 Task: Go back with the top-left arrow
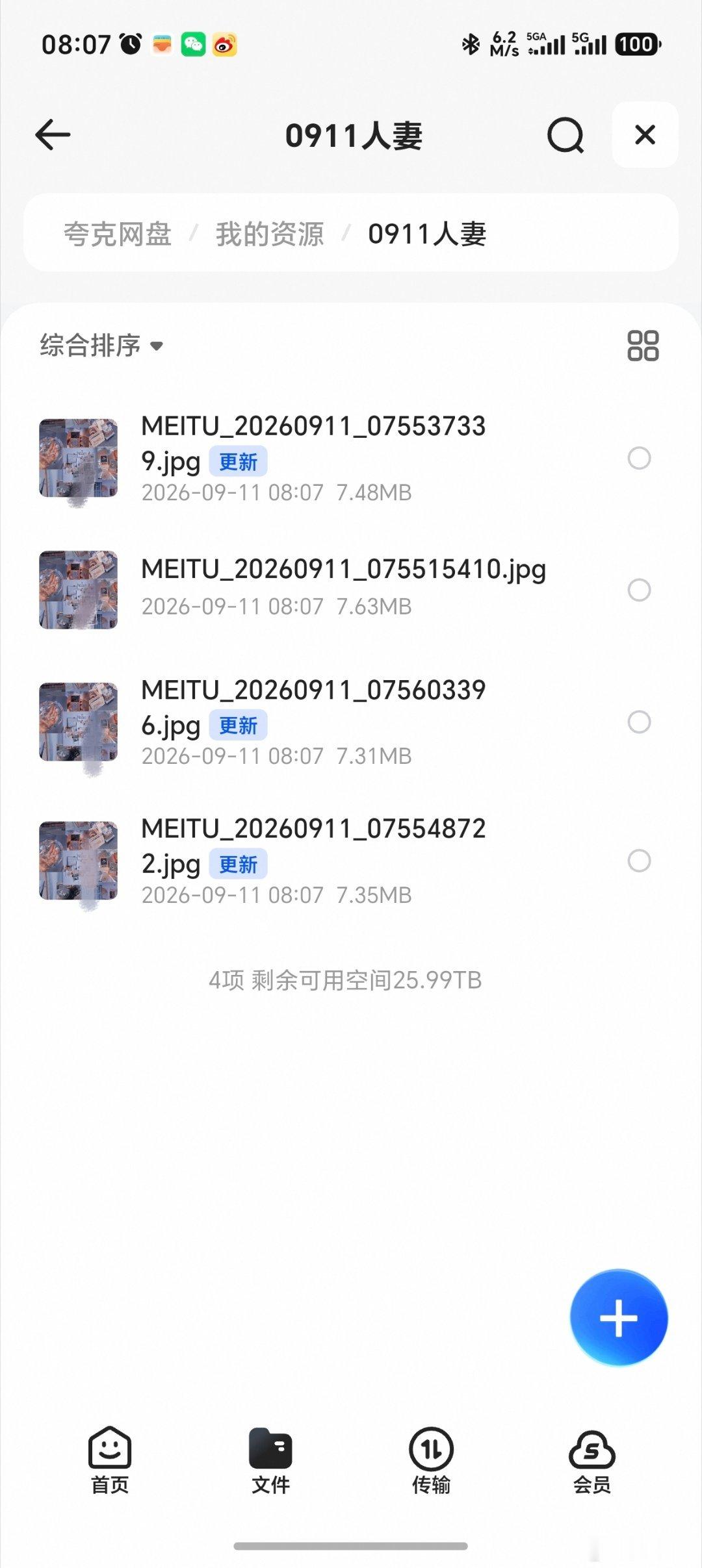pyautogui.click(x=53, y=135)
